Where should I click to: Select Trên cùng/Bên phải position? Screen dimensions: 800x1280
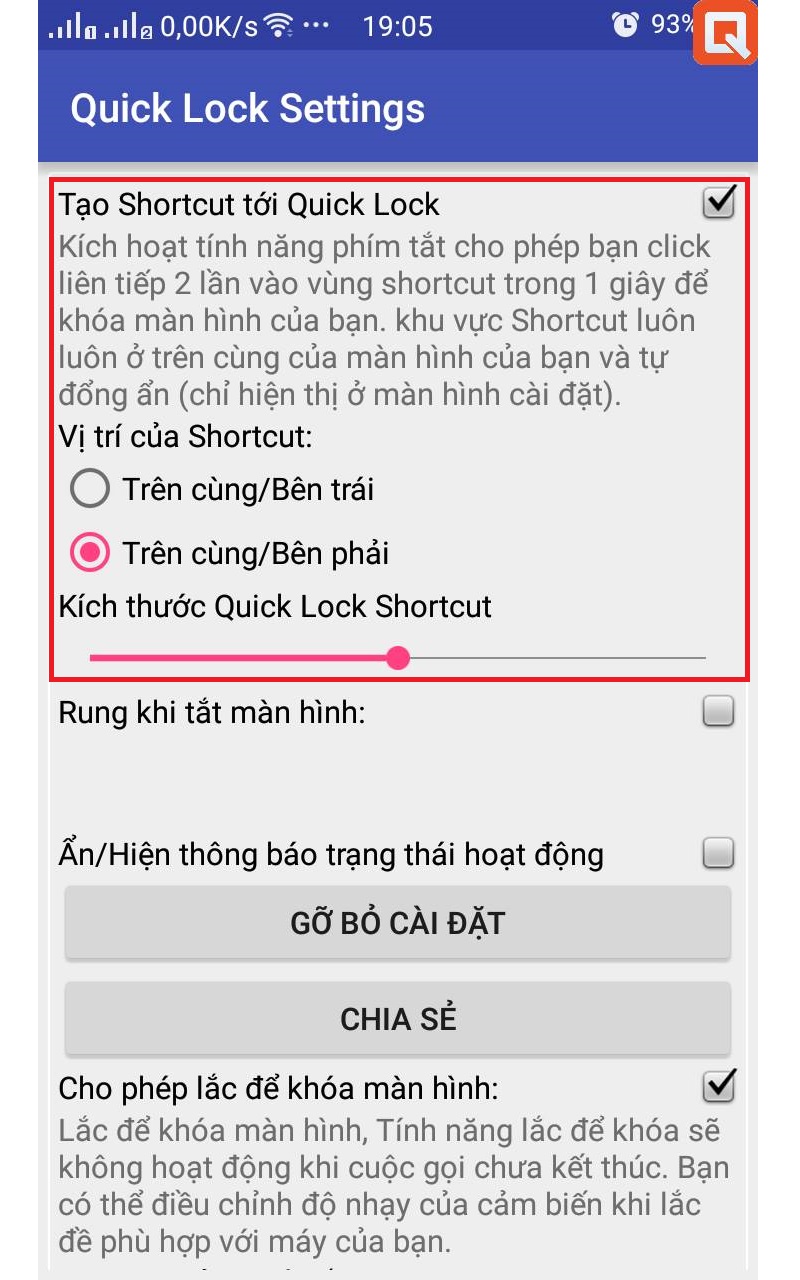90,553
